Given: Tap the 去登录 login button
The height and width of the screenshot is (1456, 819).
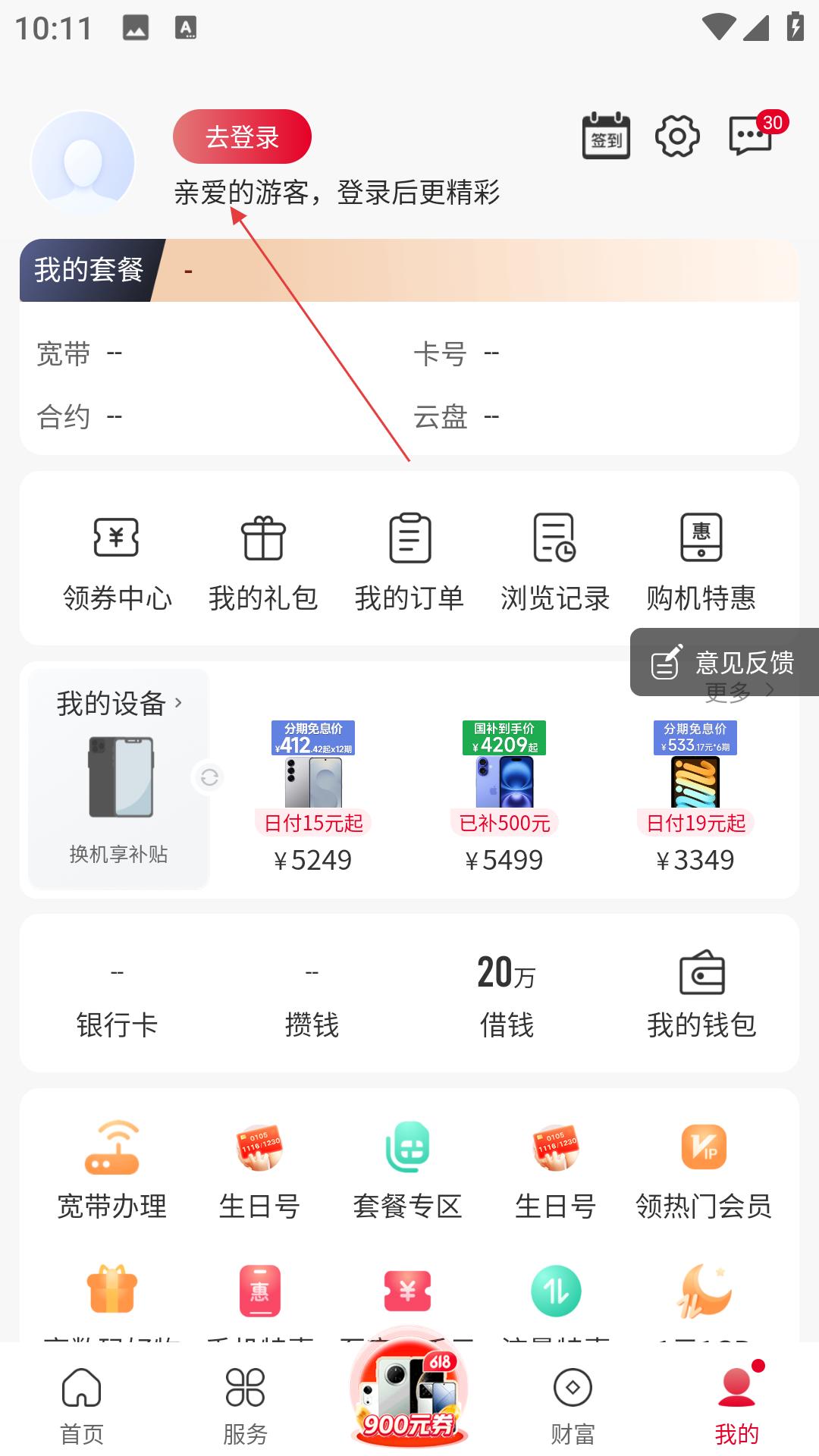Looking at the screenshot, I should (x=242, y=136).
